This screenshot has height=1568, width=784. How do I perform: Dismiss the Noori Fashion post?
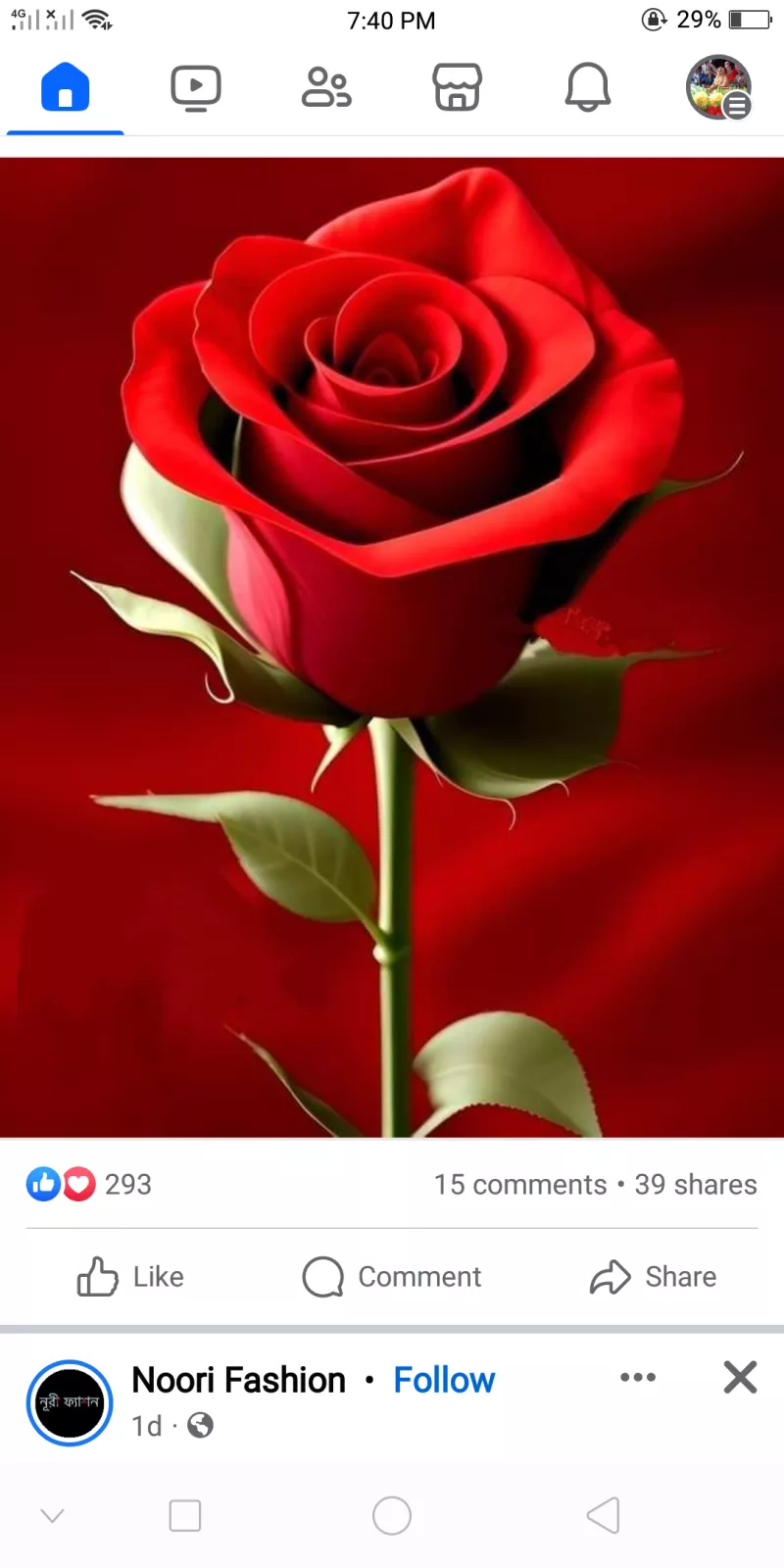point(741,1377)
